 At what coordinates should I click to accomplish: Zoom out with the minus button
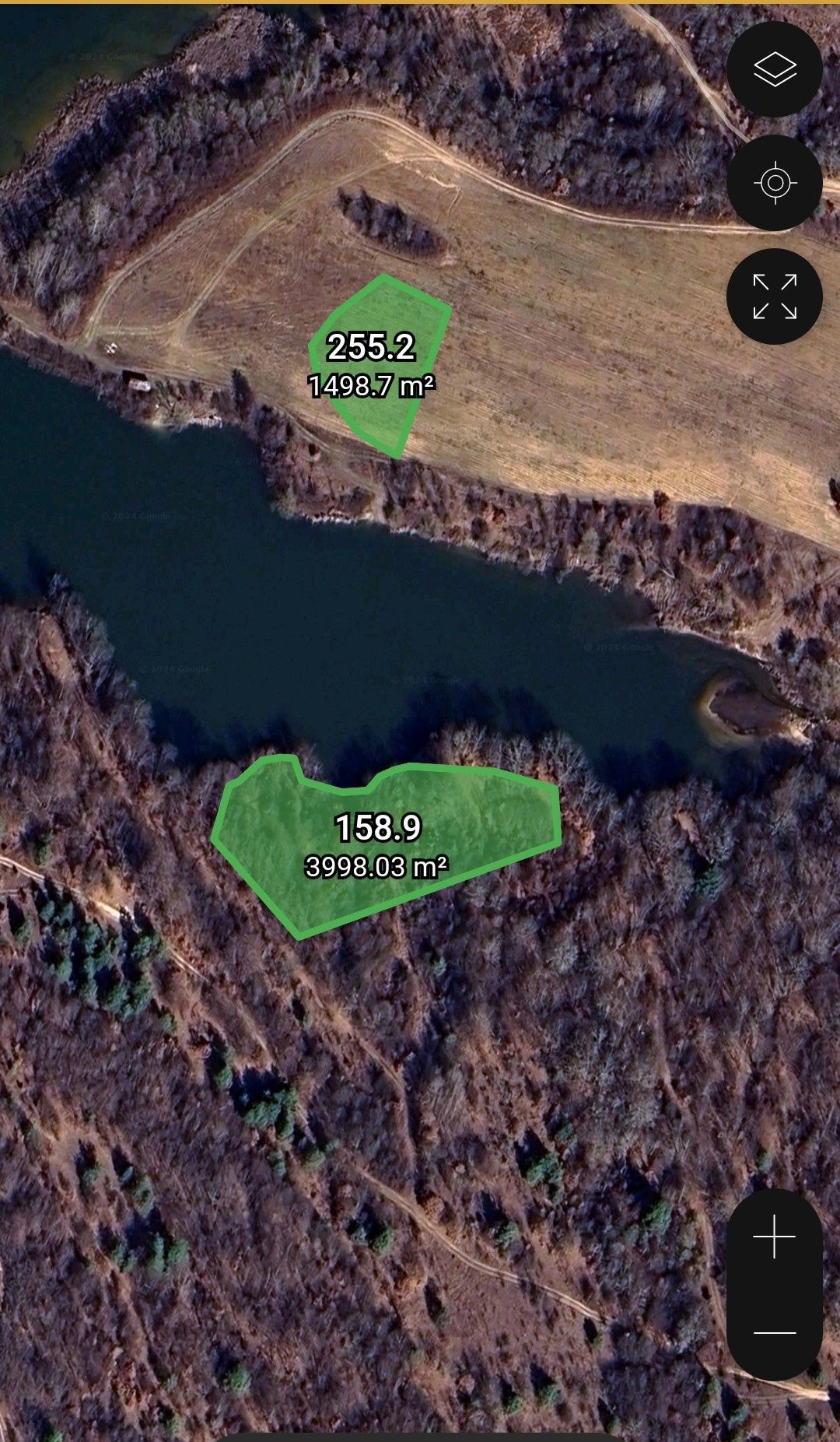click(775, 1332)
